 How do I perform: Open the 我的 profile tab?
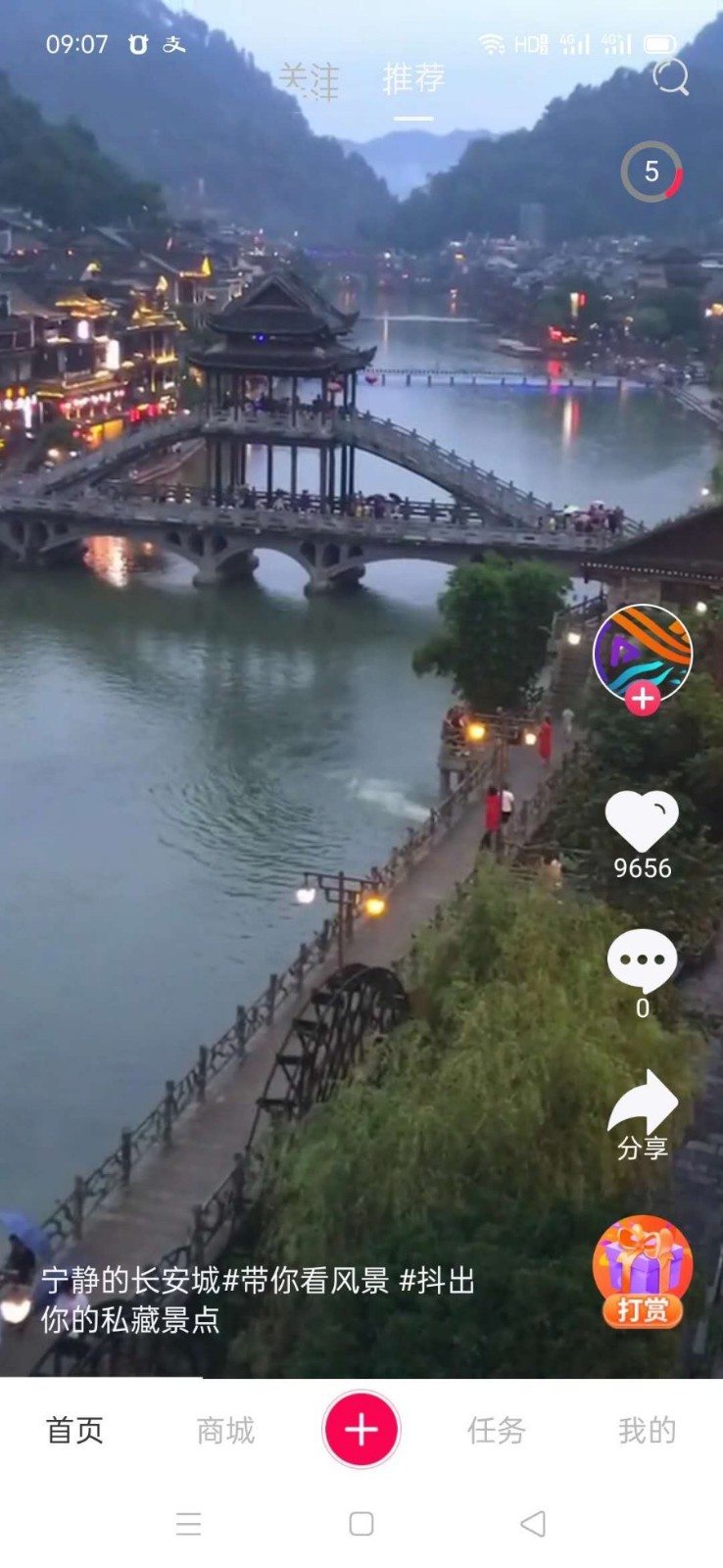click(647, 1431)
